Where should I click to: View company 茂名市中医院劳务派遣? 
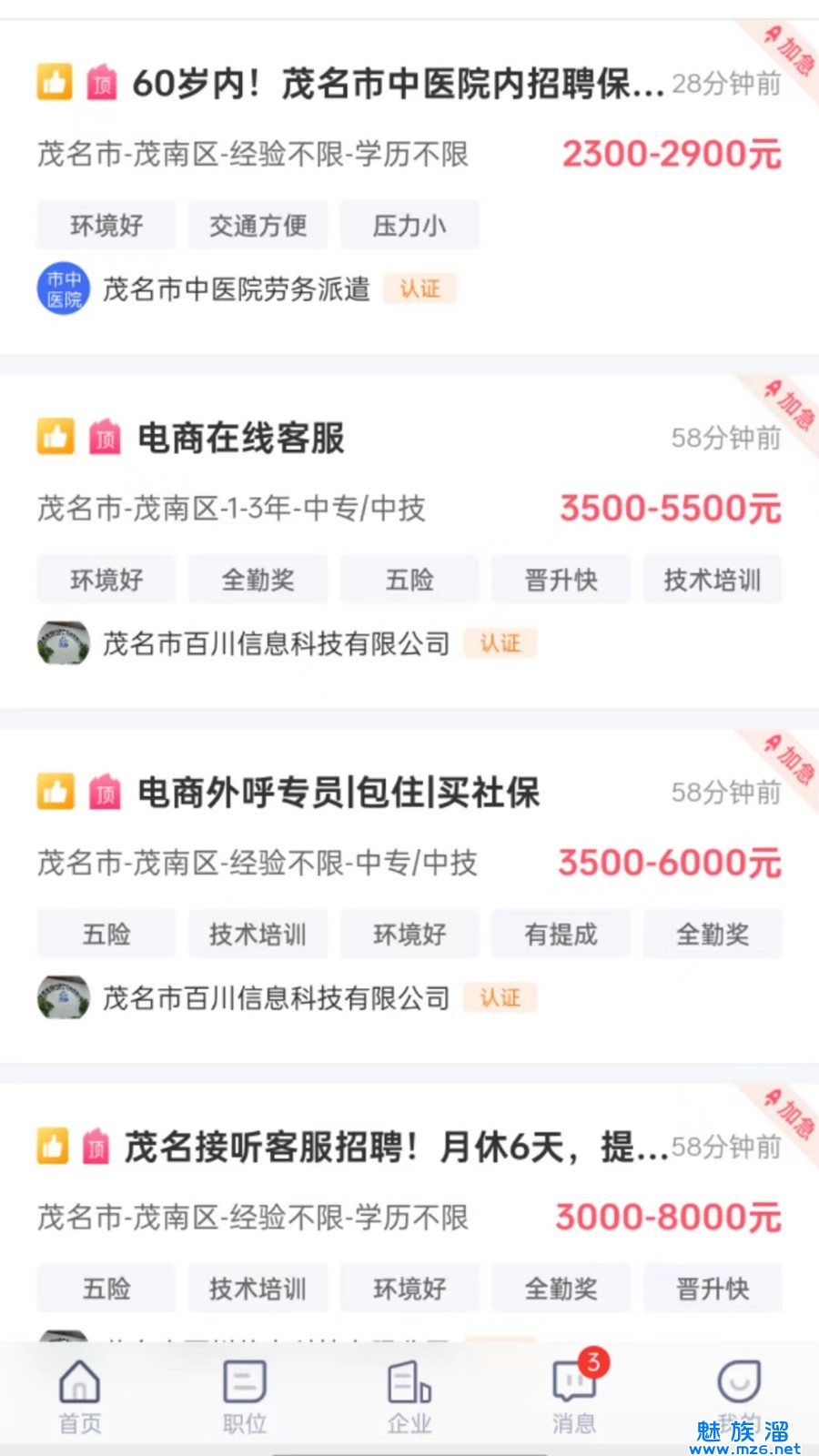pos(237,289)
